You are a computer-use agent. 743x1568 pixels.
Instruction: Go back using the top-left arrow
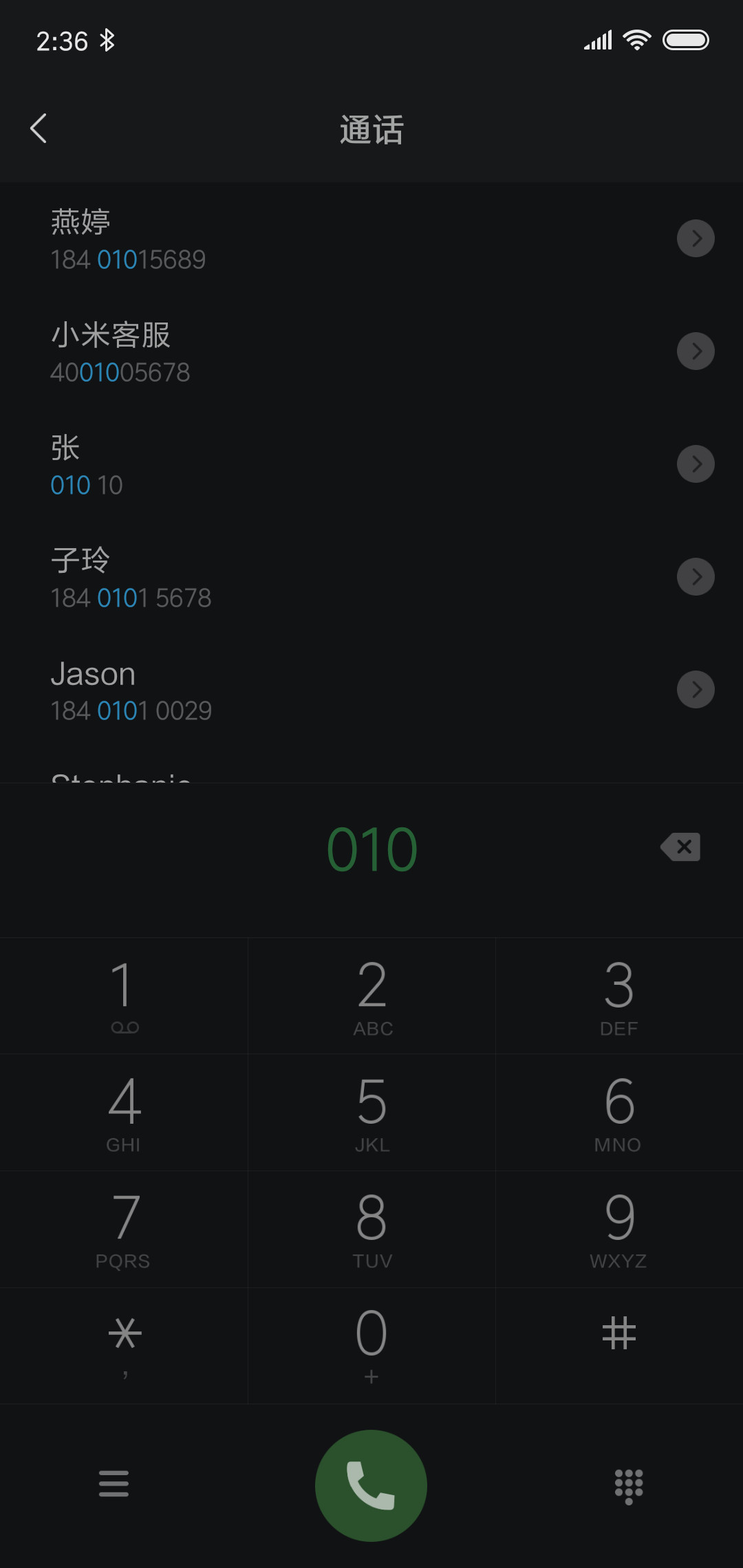[39, 129]
